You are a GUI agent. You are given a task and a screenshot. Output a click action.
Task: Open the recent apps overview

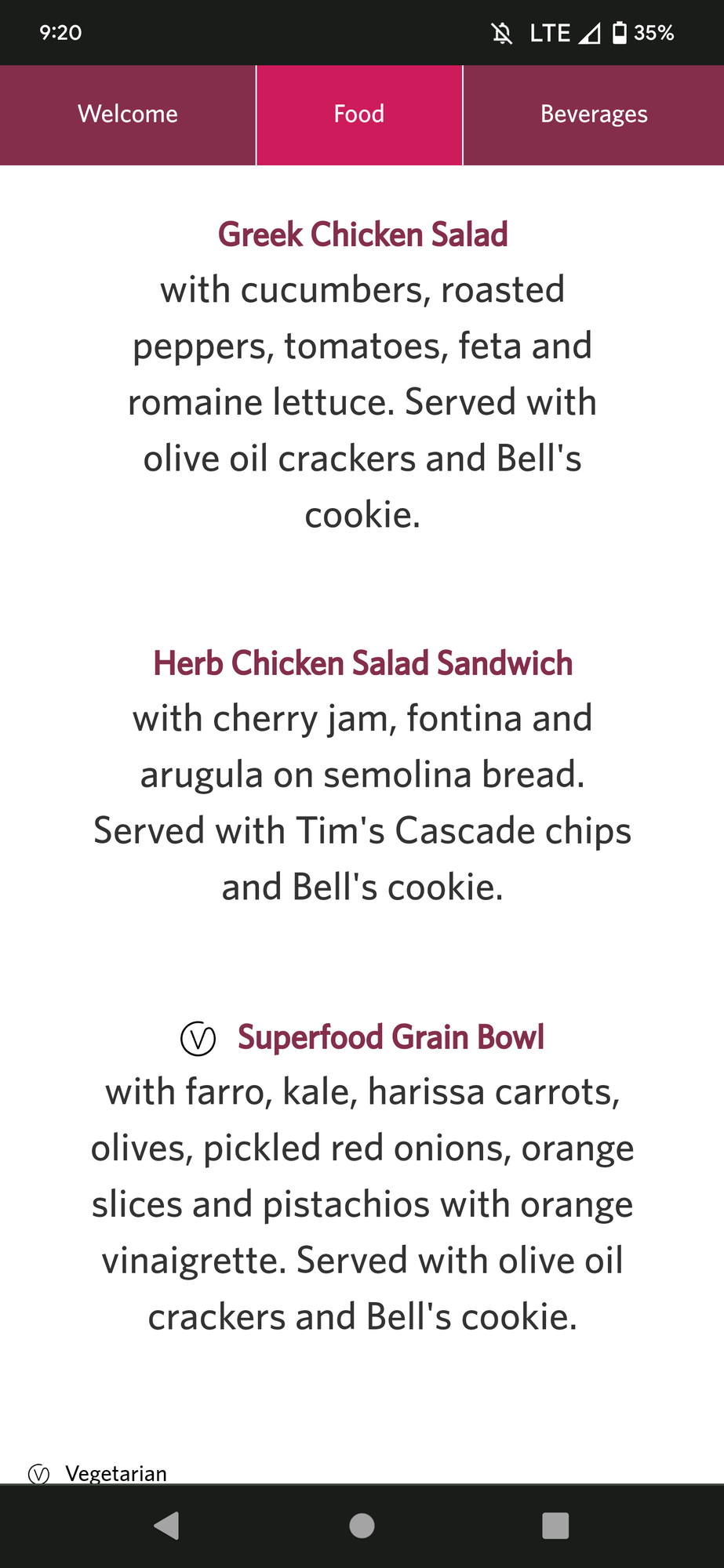[555, 1526]
